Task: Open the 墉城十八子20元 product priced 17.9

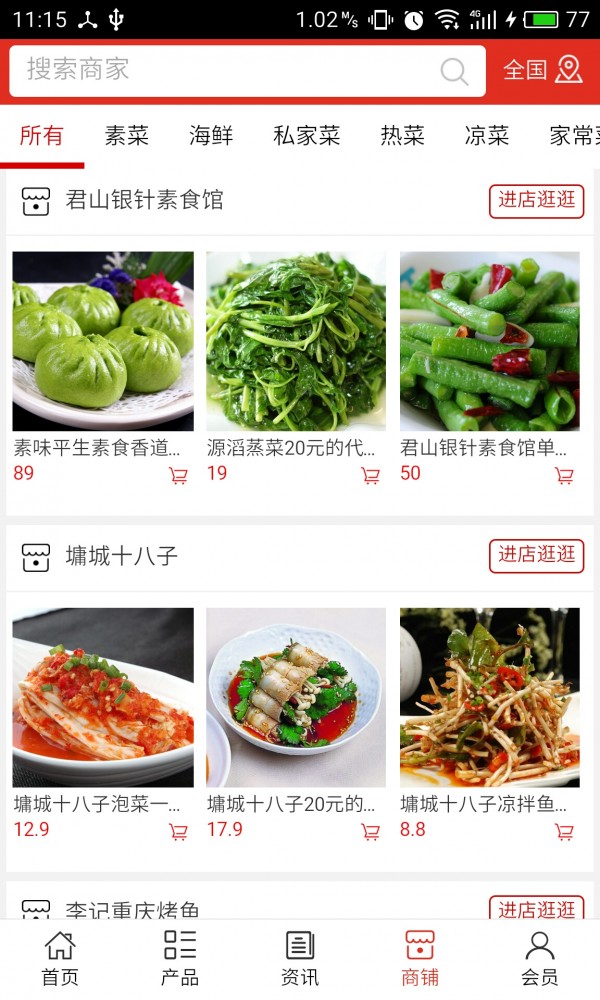Action: click(x=296, y=698)
